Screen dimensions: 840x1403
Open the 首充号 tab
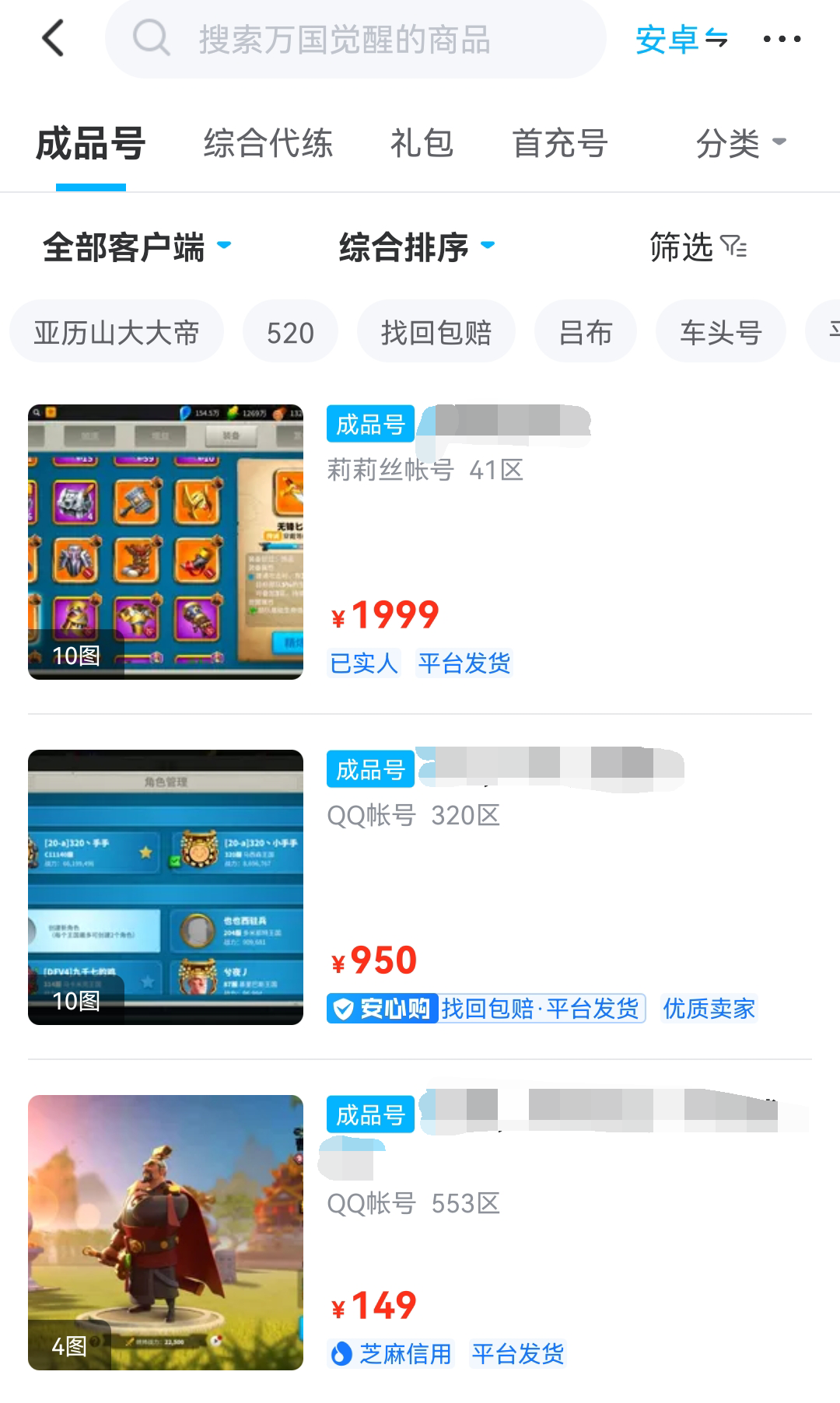(559, 144)
